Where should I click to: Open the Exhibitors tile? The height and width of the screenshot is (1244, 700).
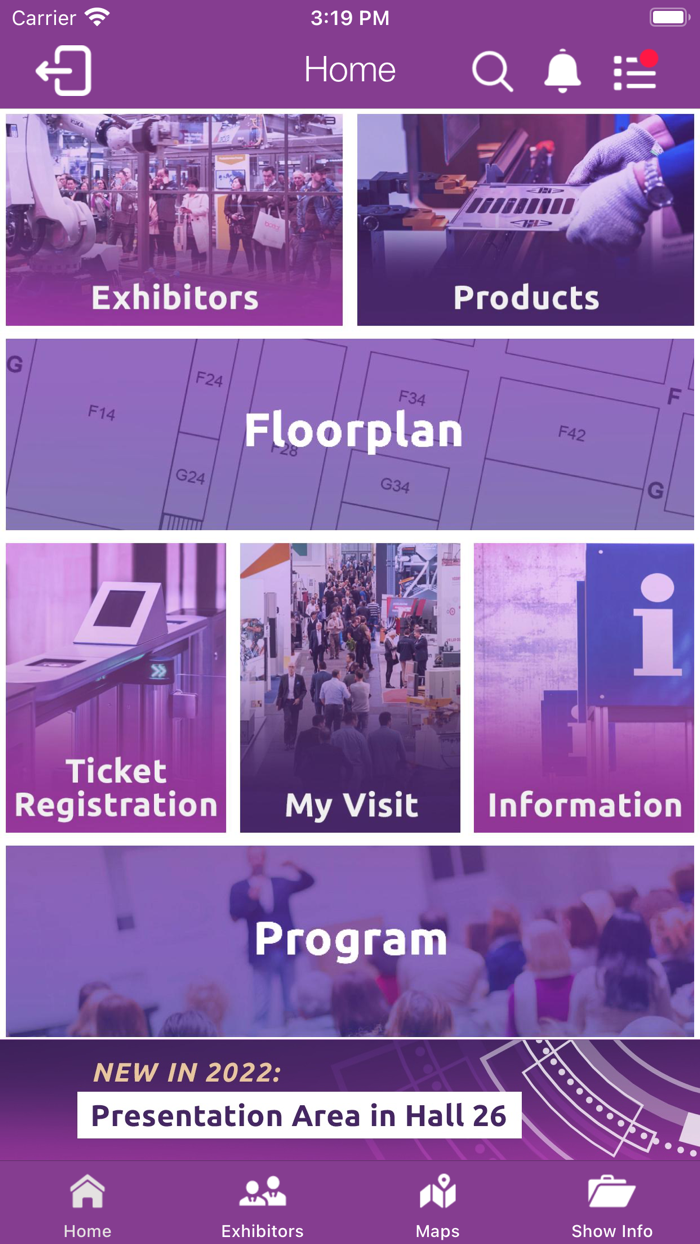(175, 220)
